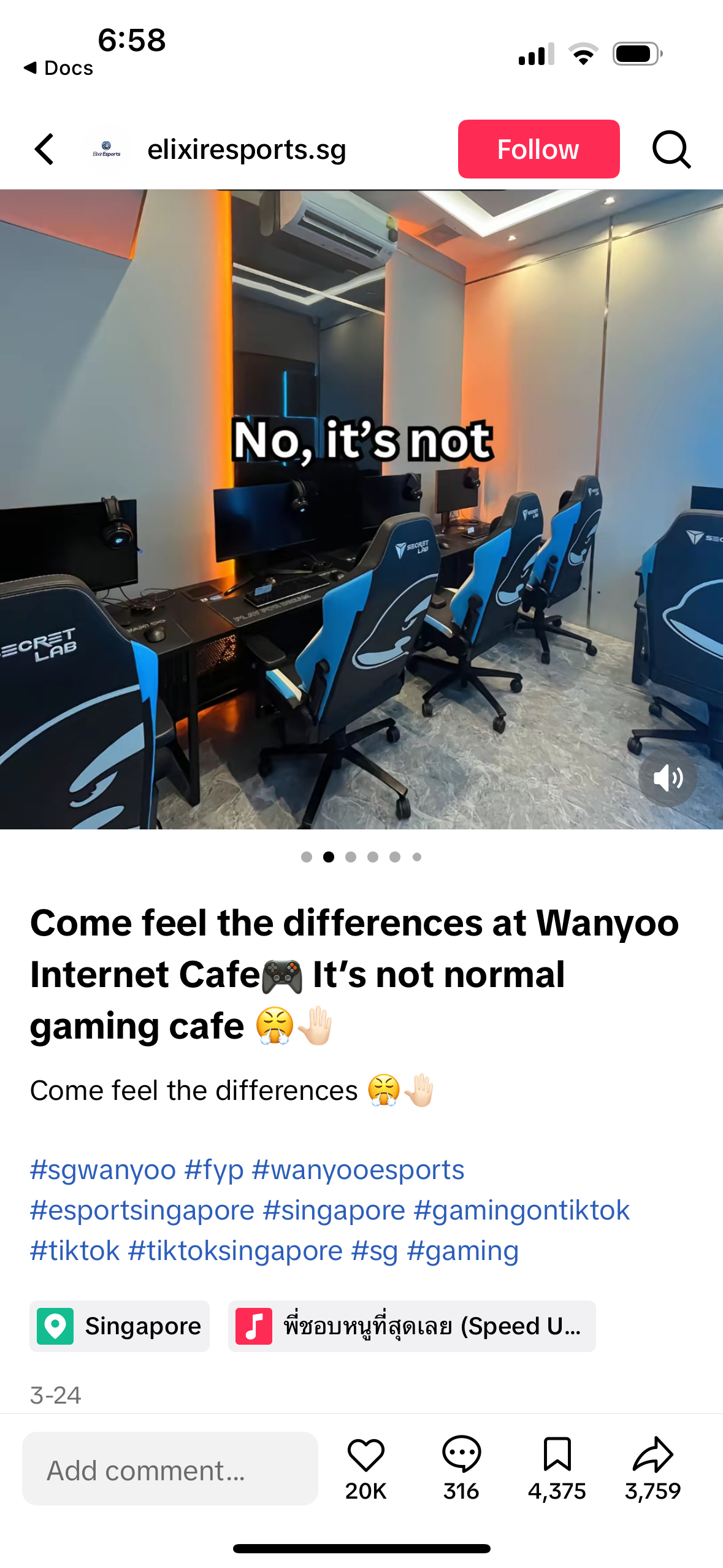Screen dimensions: 723x1568
Task: Bookmark this post
Action: pyautogui.click(x=557, y=1456)
